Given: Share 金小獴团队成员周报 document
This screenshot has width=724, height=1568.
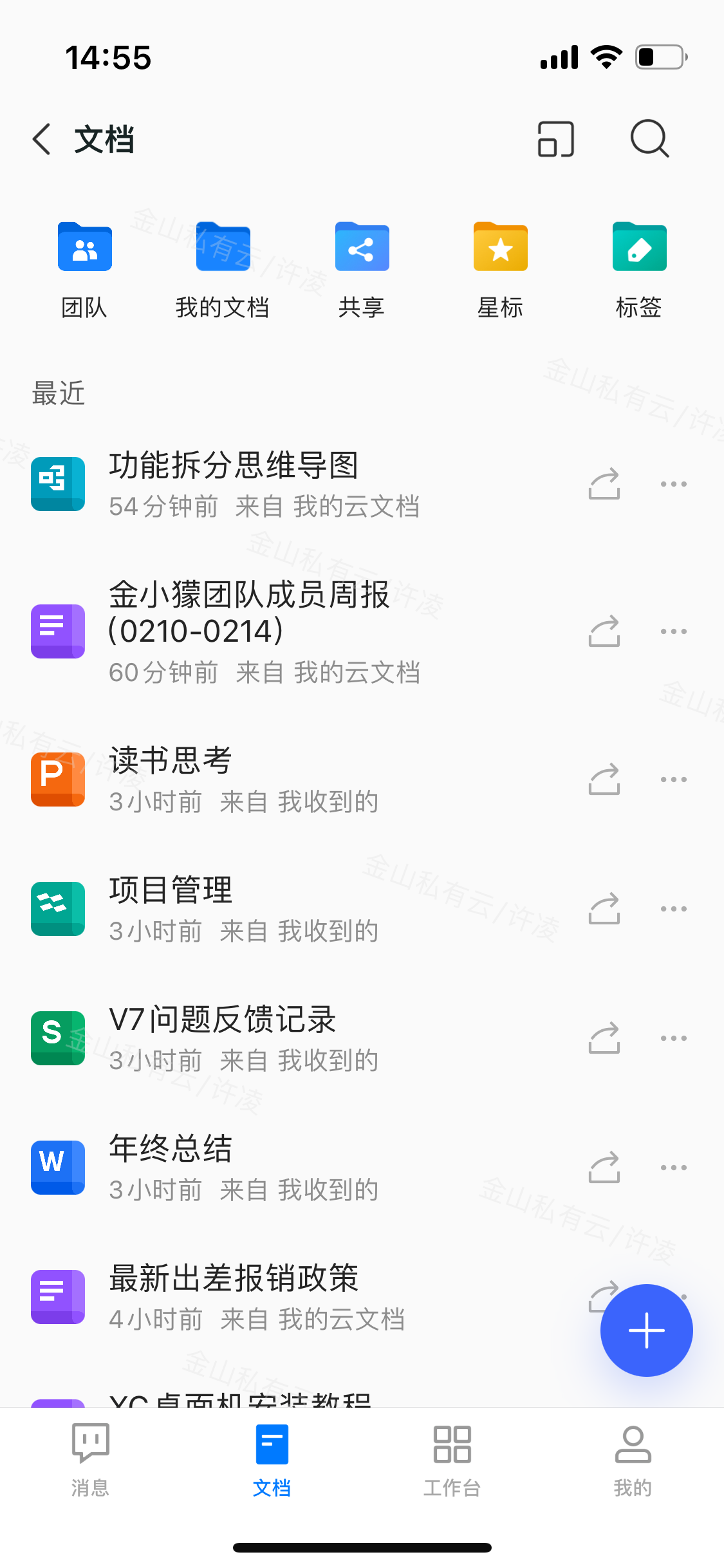Looking at the screenshot, I should [x=604, y=631].
